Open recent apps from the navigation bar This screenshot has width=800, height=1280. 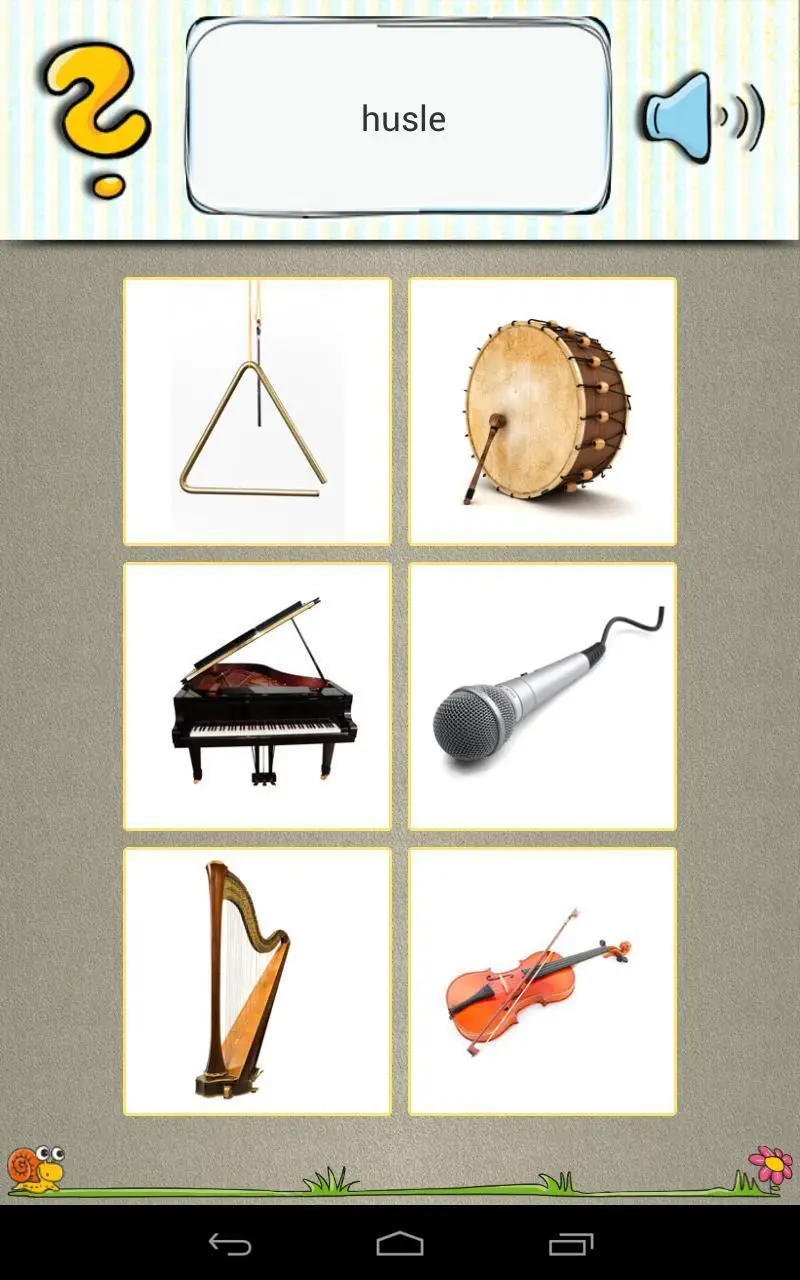pos(571,1244)
